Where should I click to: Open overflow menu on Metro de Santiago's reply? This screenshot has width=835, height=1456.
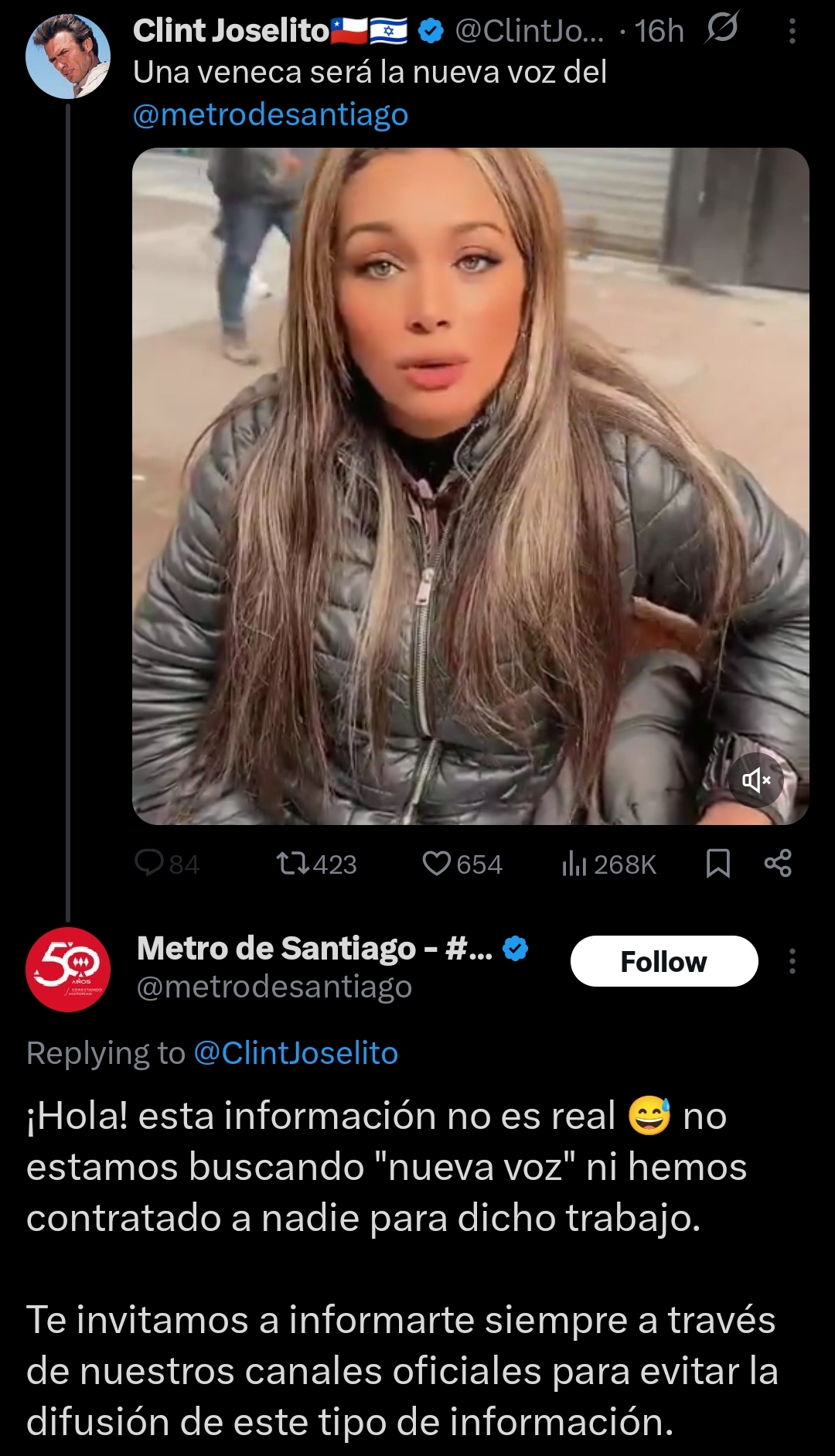792,961
